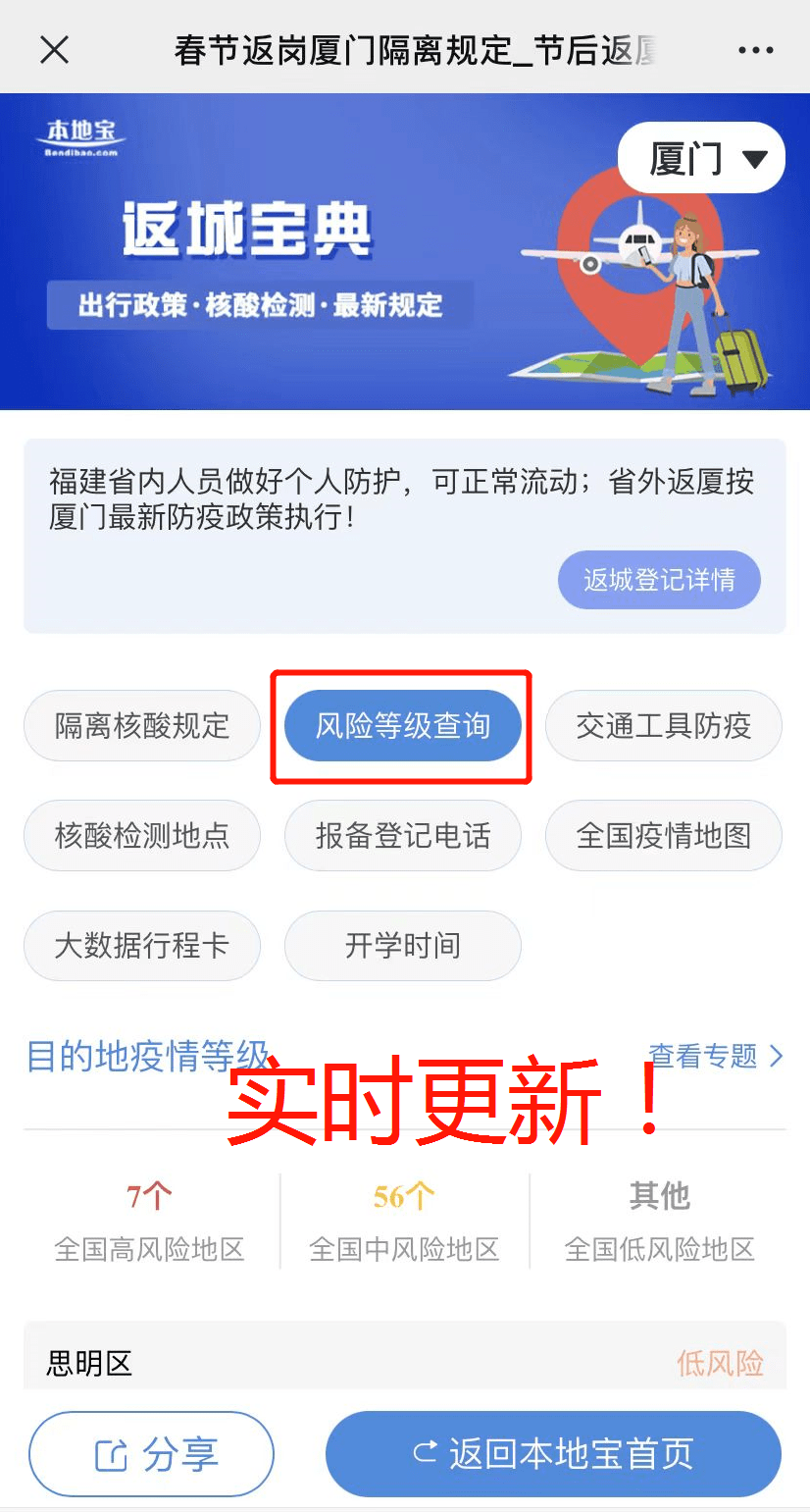Close the web page with the X
Image resolution: width=810 pixels, height=1512 pixels.
tap(54, 49)
